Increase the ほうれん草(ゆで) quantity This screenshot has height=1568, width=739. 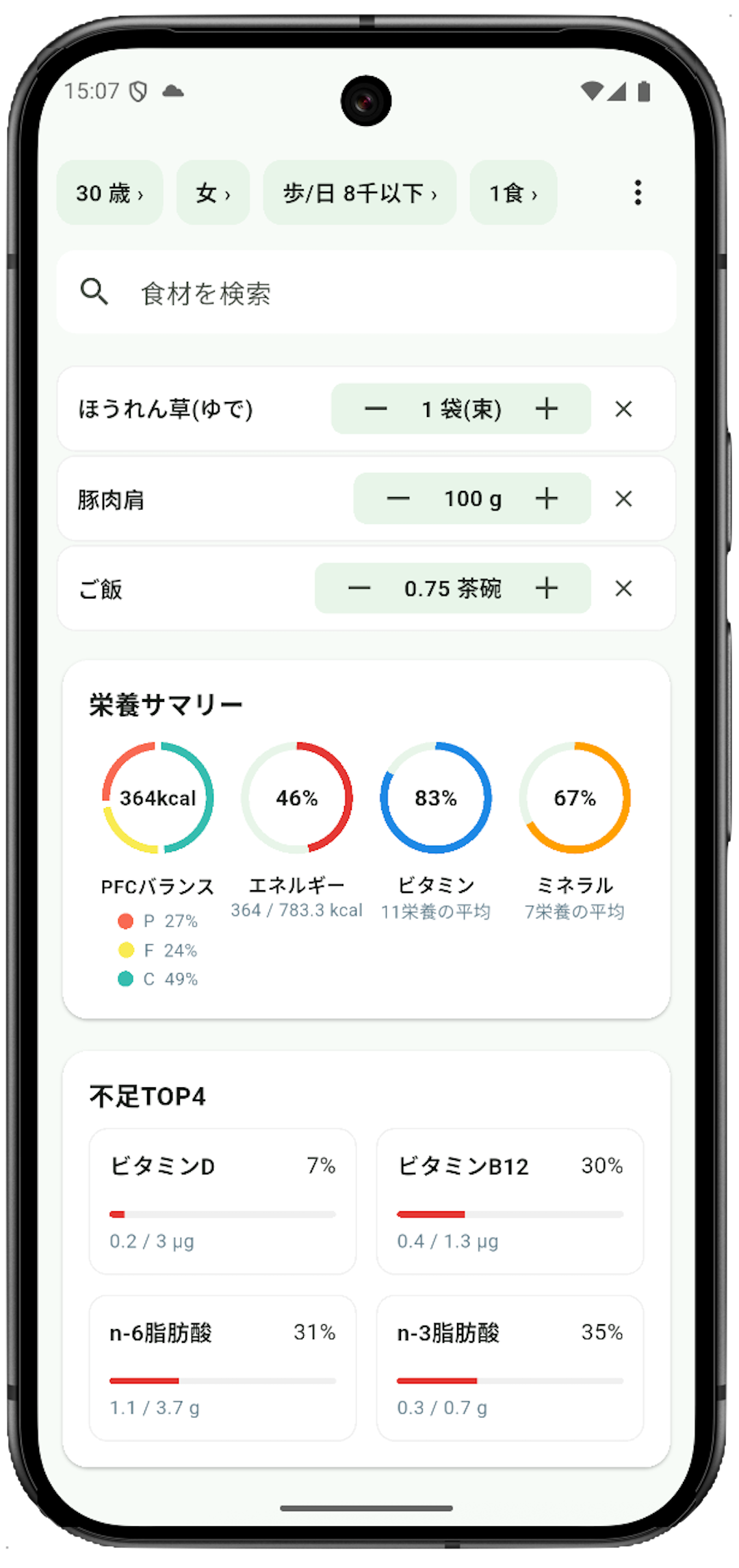click(546, 409)
